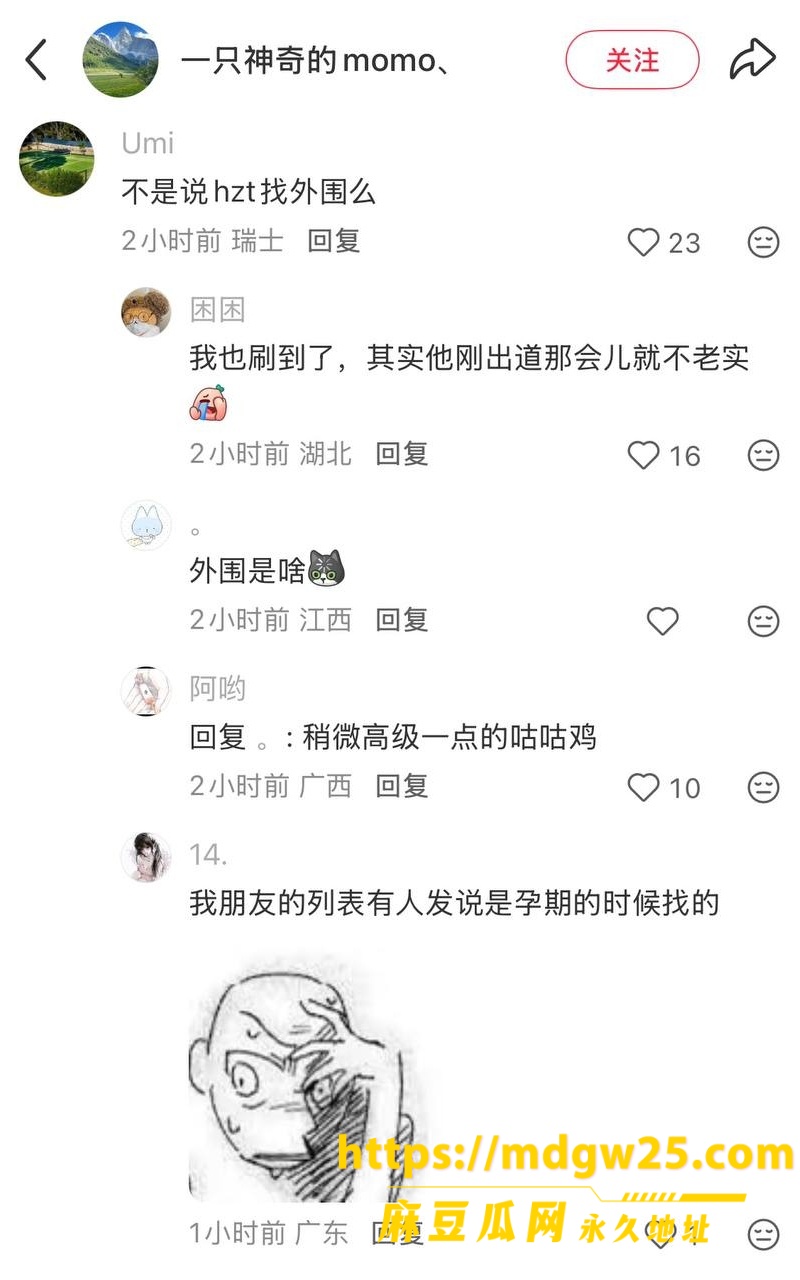This screenshot has width=800, height=1280.
Task: Dislike Umi's comment with the face icon
Action: [764, 242]
